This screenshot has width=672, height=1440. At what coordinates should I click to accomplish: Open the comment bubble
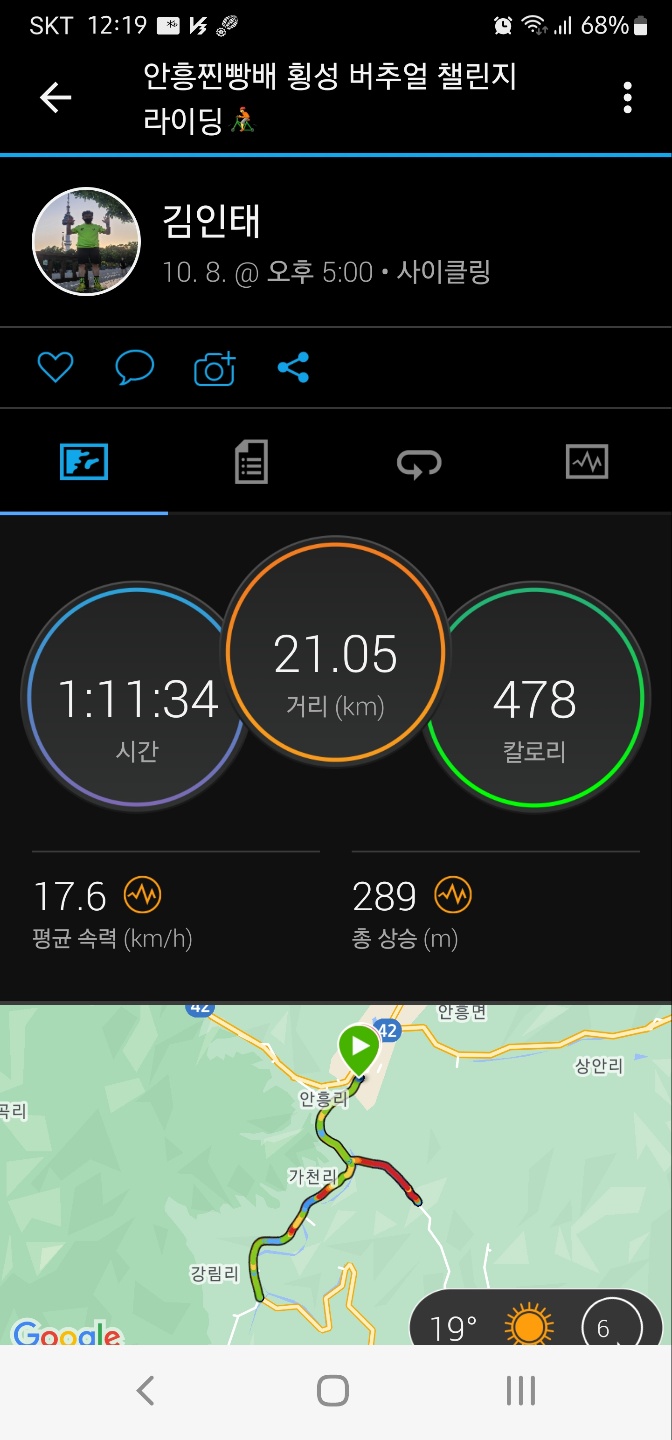click(x=134, y=368)
